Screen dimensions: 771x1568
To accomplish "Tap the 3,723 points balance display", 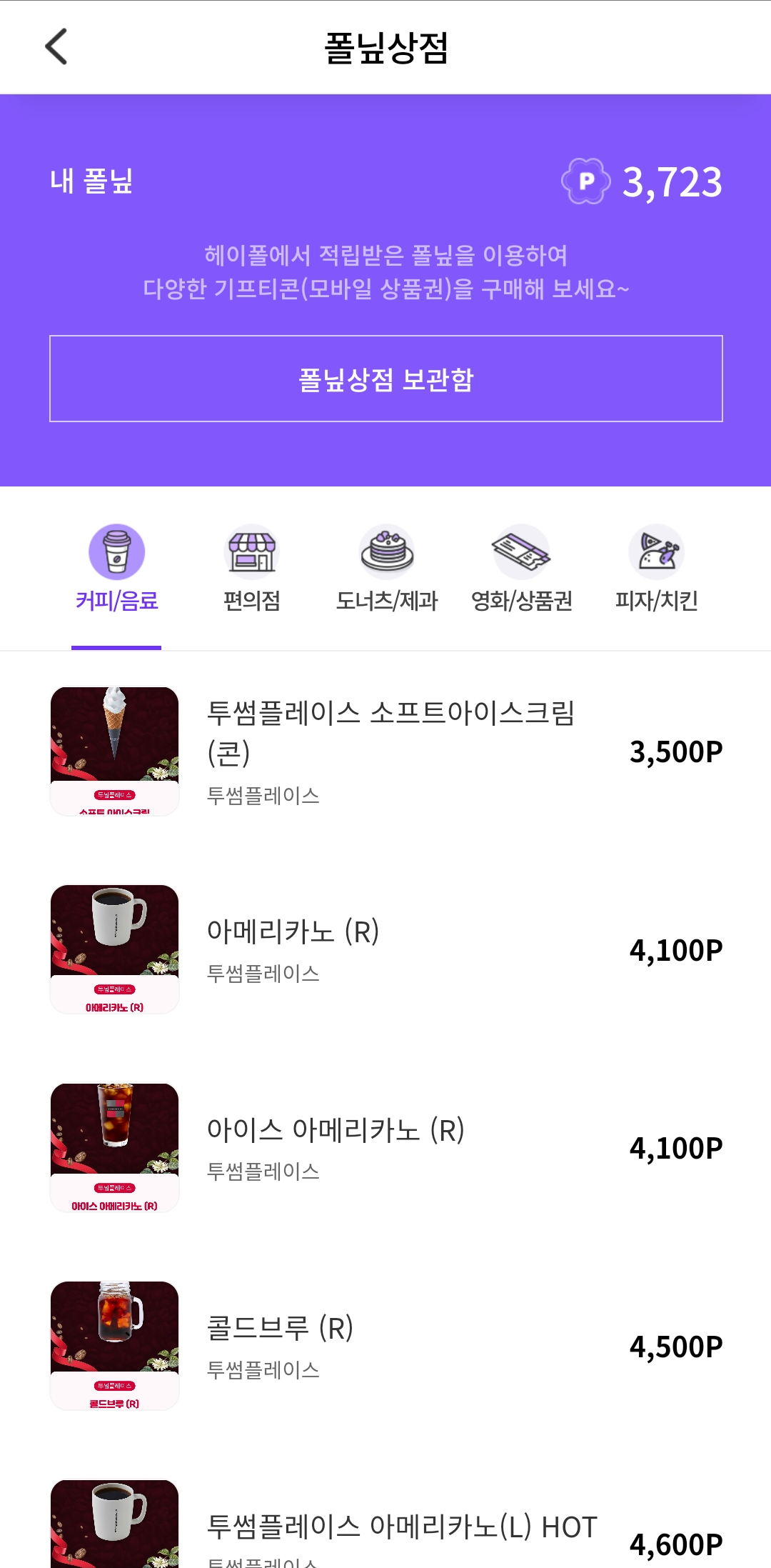I will pyautogui.click(x=672, y=183).
